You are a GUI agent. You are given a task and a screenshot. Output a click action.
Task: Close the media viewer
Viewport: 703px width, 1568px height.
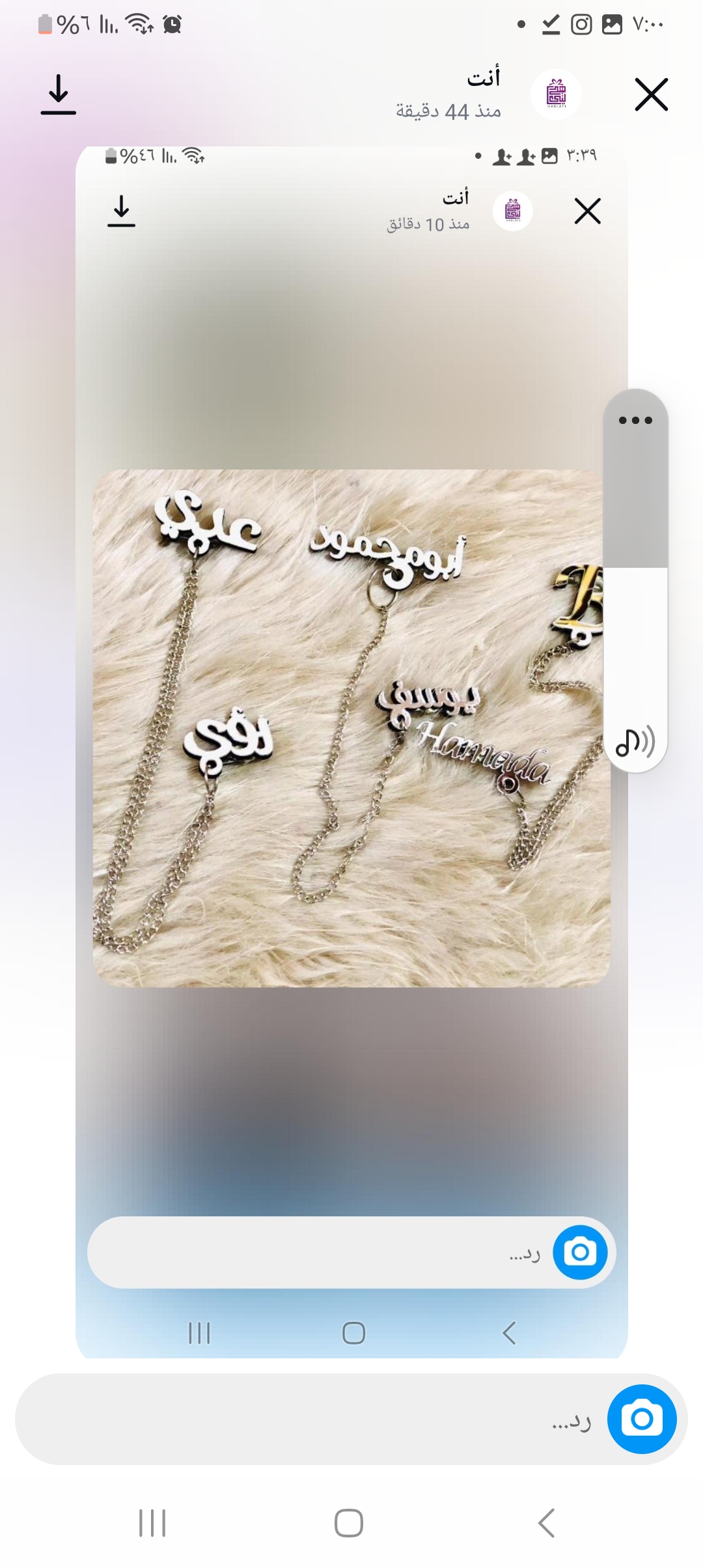point(651,95)
